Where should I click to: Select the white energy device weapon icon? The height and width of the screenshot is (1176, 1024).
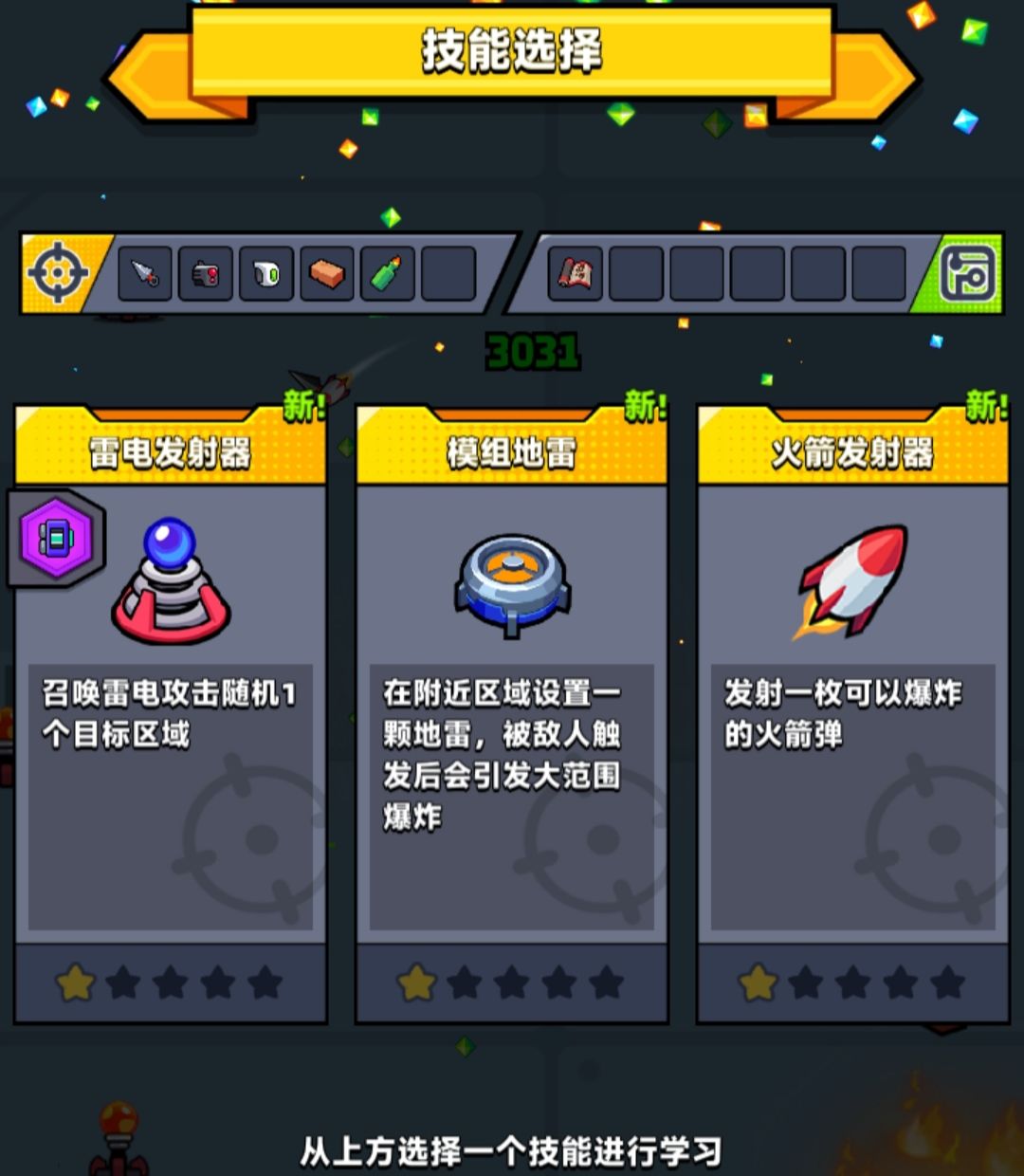tap(266, 274)
